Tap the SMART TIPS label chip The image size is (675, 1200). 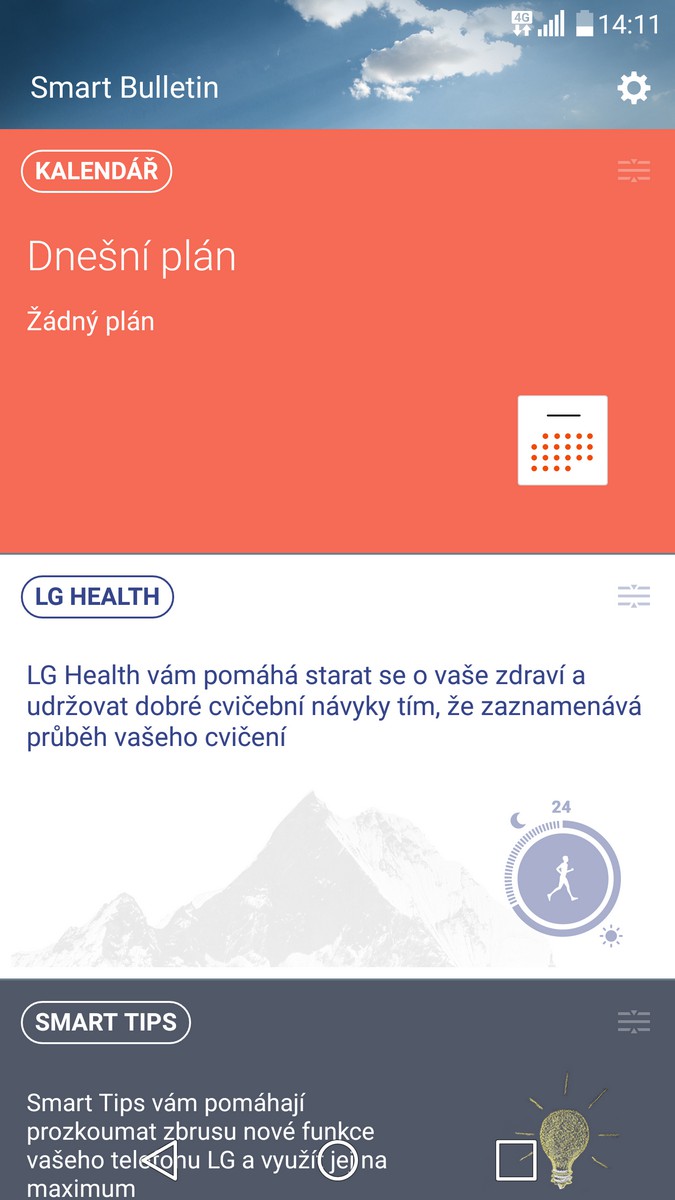[x=106, y=1022]
